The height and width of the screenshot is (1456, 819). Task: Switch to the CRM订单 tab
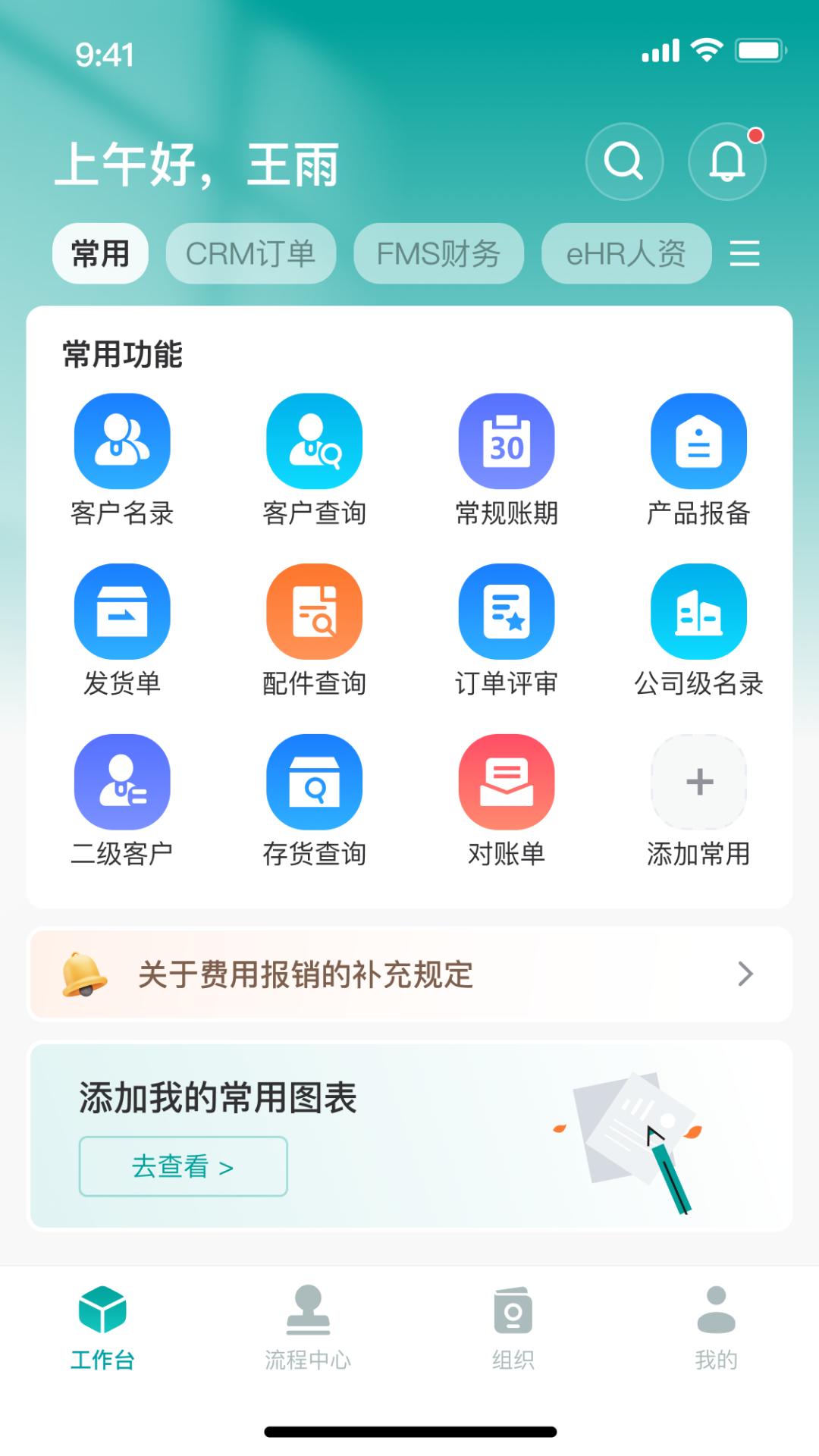coord(250,253)
